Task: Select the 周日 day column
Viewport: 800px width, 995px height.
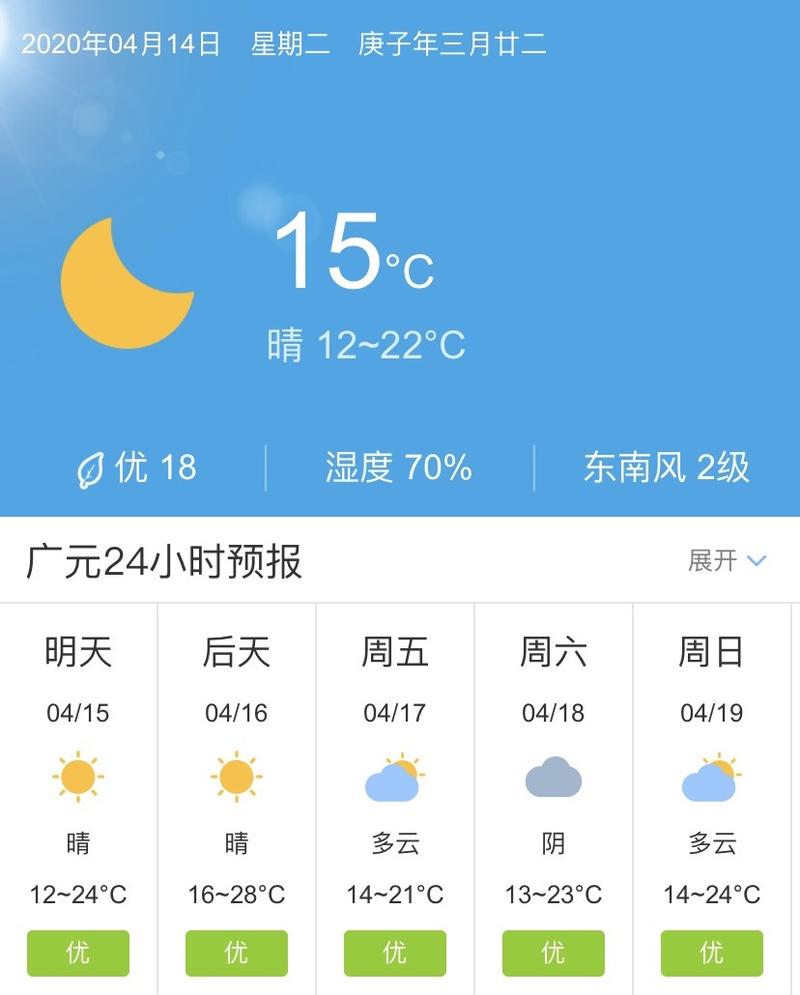Action: pos(711,650)
